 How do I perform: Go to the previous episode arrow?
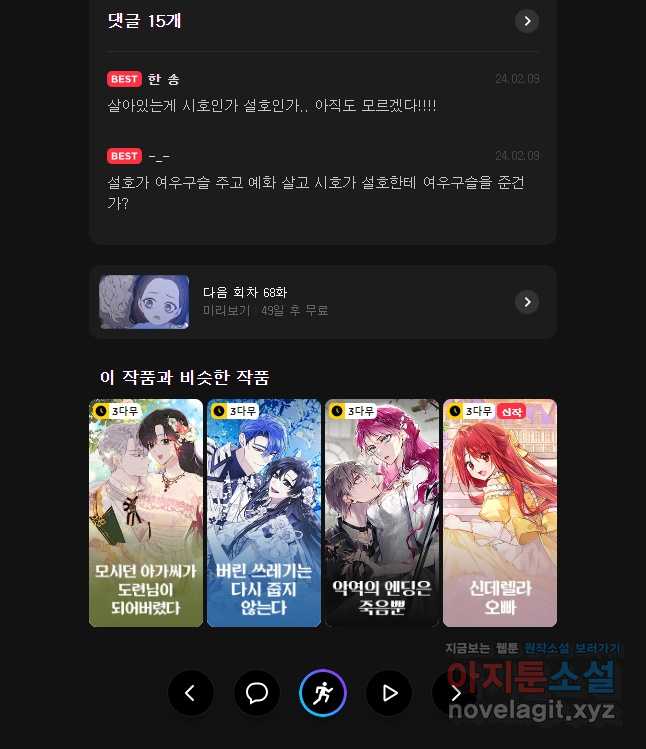191,693
